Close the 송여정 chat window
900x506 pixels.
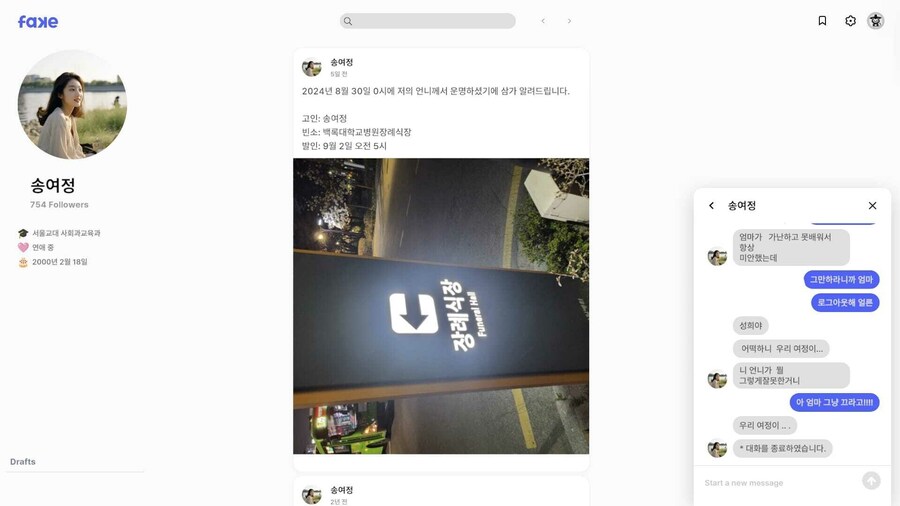click(x=872, y=206)
